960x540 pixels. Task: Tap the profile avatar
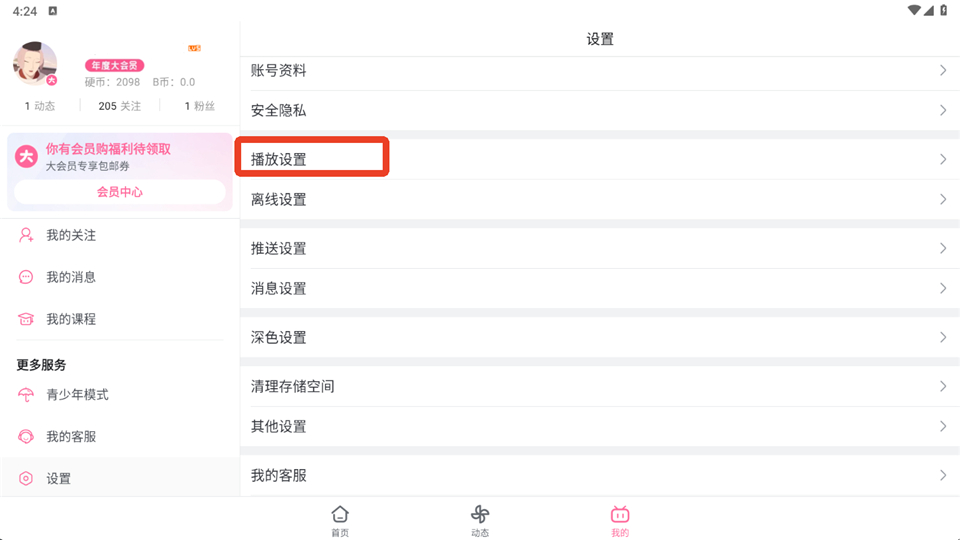click(35, 63)
